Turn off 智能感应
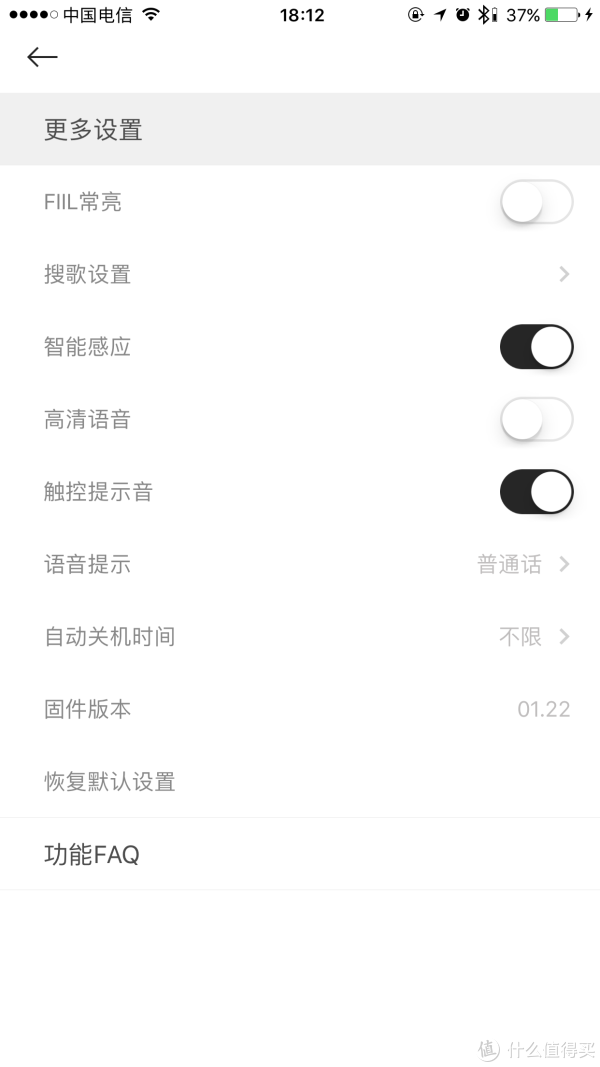Image resolution: width=600 pixels, height=1067 pixels. coord(537,347)
